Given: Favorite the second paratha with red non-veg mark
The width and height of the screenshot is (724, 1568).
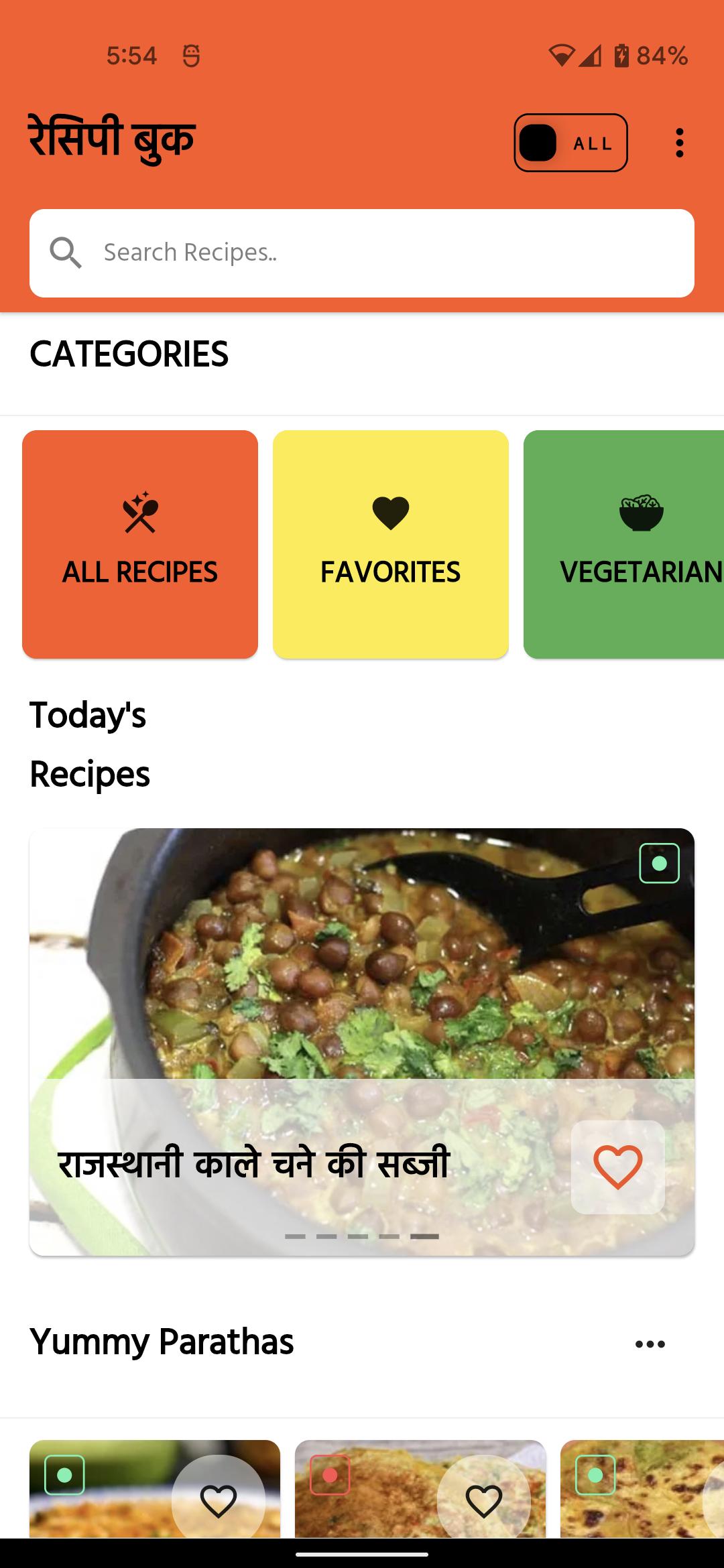Looking at the screenshot, I should (484, 1501).
